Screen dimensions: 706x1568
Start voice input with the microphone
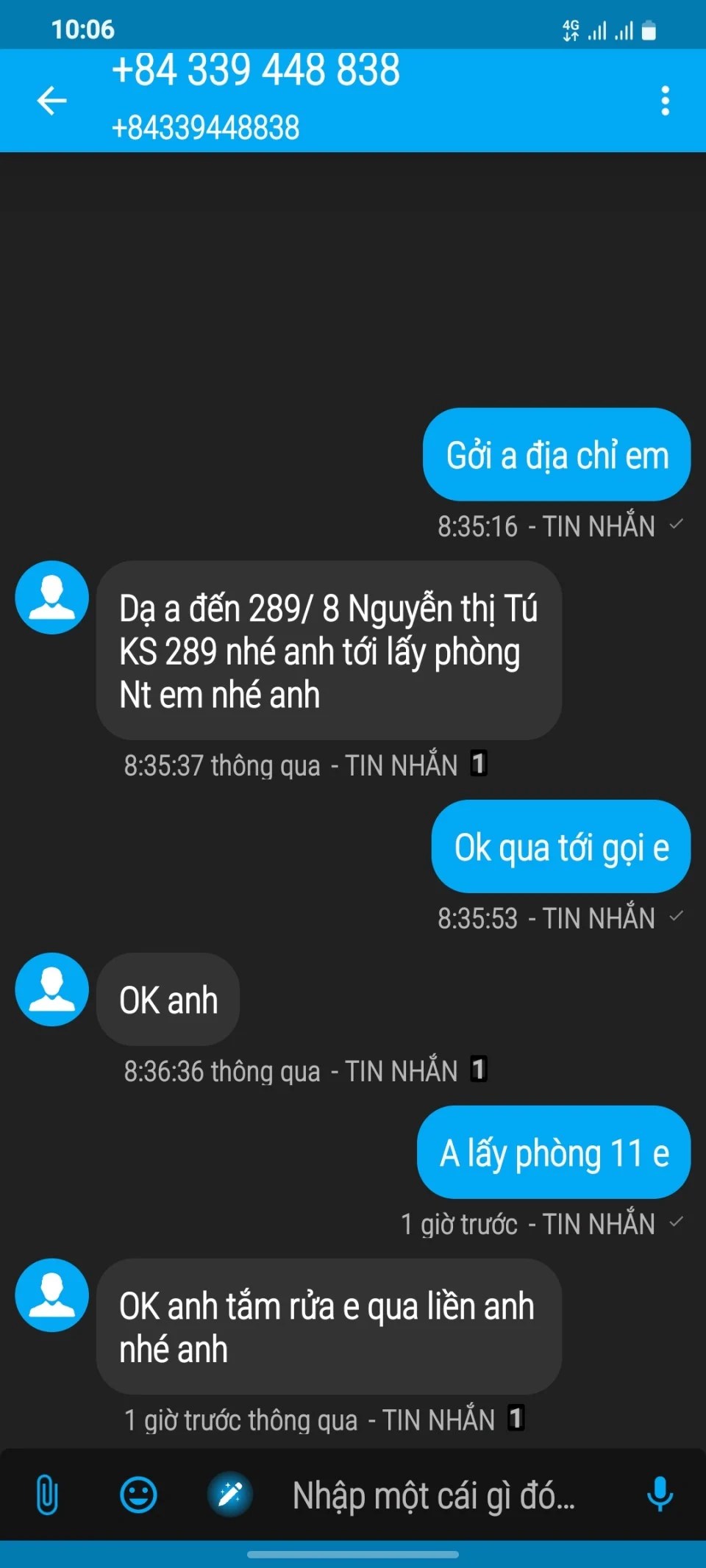[659, 1494]
